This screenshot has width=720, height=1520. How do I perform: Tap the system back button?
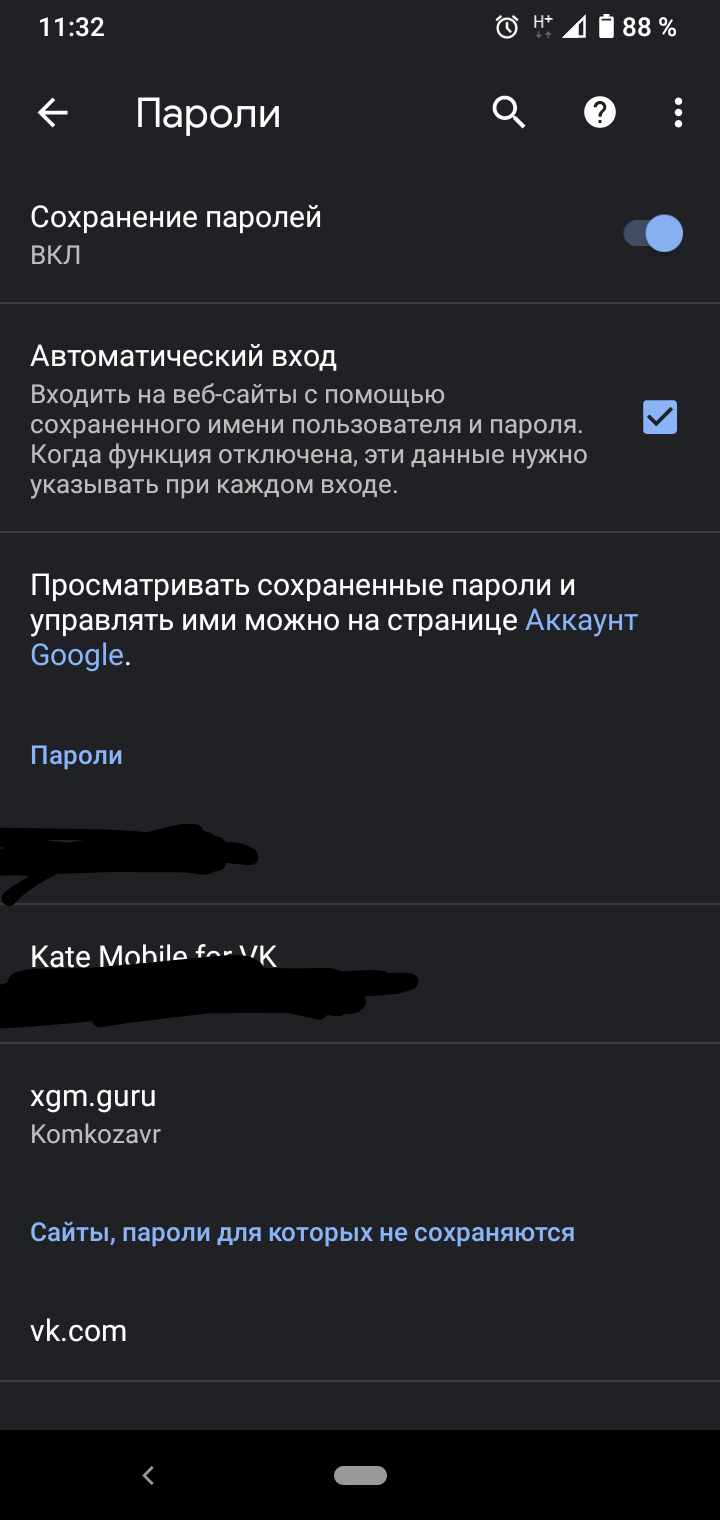pyautogui.click(x=148, y=1475)
